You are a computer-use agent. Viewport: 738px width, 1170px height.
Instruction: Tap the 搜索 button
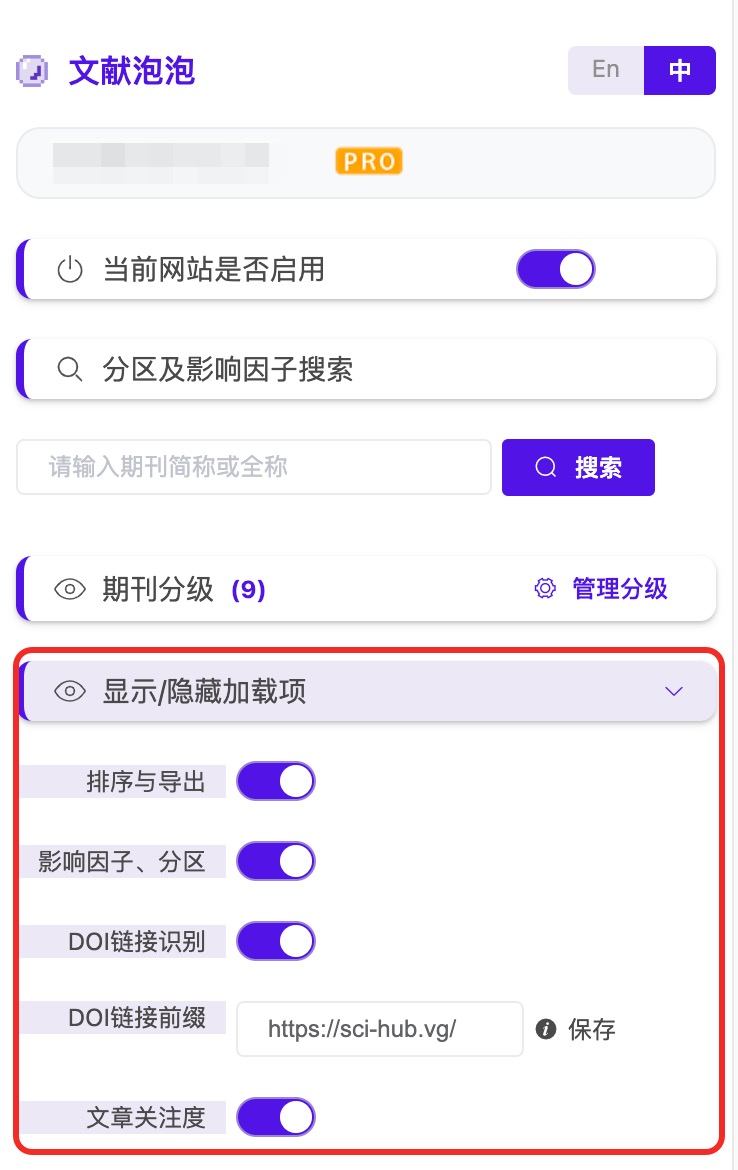point(578,467)
